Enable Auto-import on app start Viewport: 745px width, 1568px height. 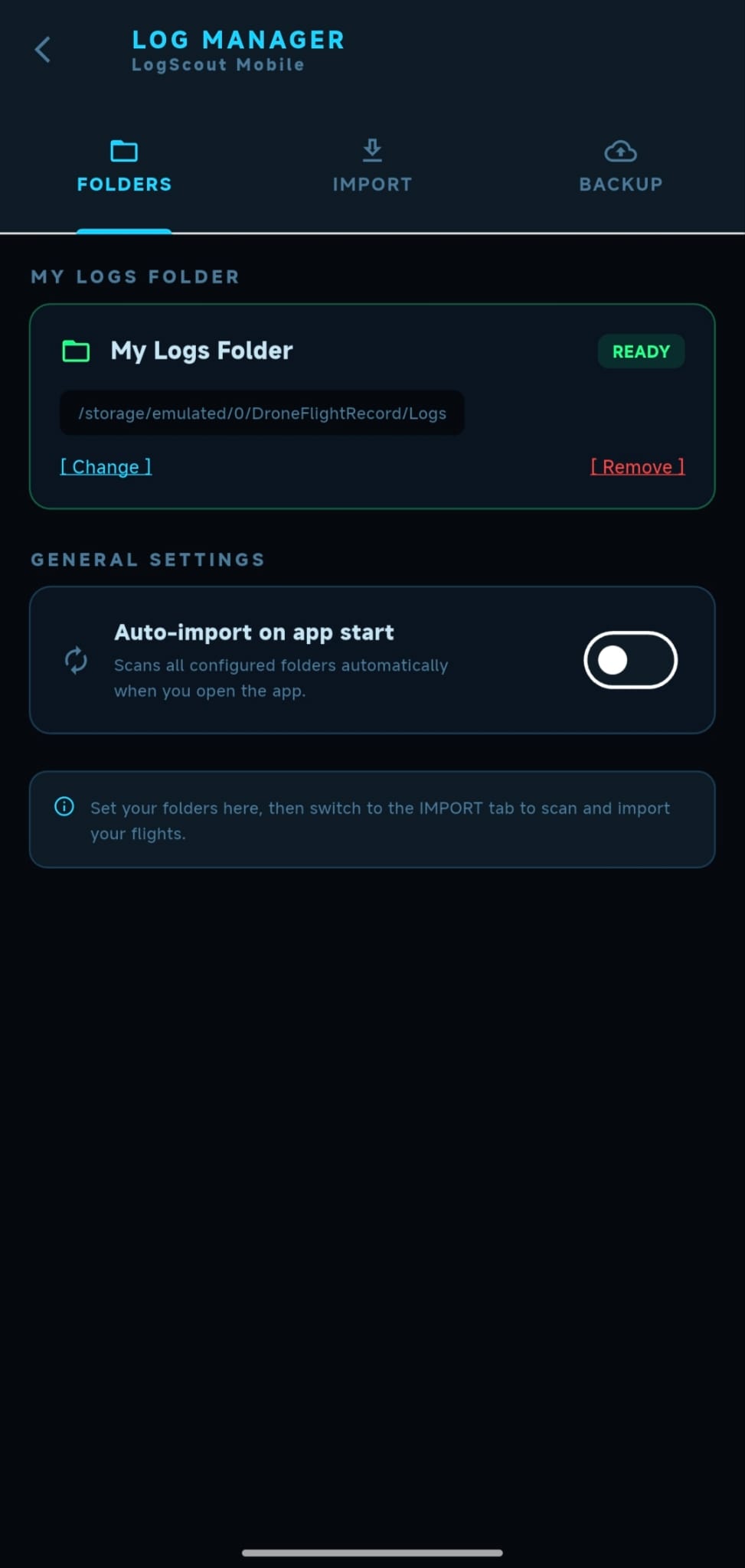coord(630,660)
